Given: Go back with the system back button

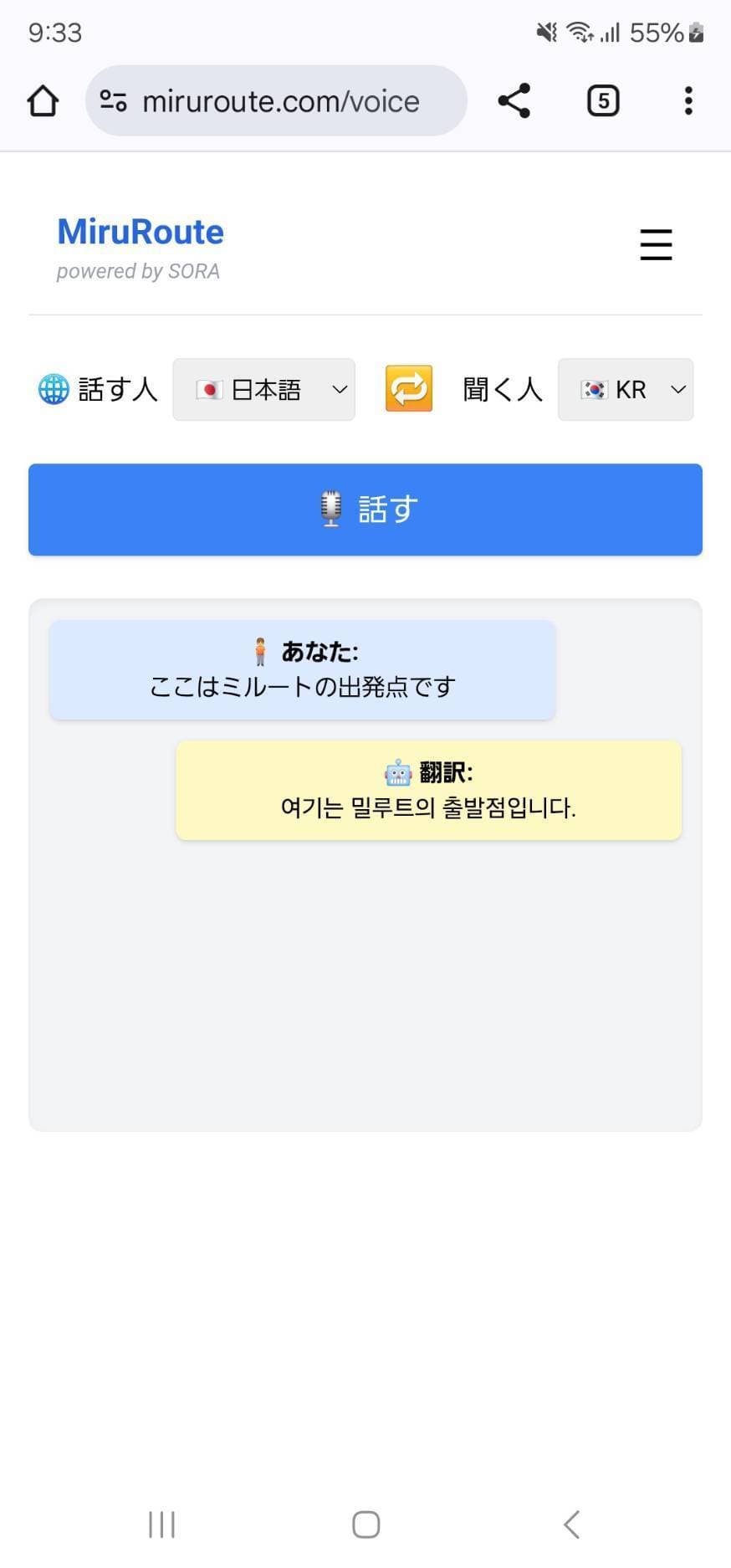Looking at the screenshot, I should pos(572,1524).
